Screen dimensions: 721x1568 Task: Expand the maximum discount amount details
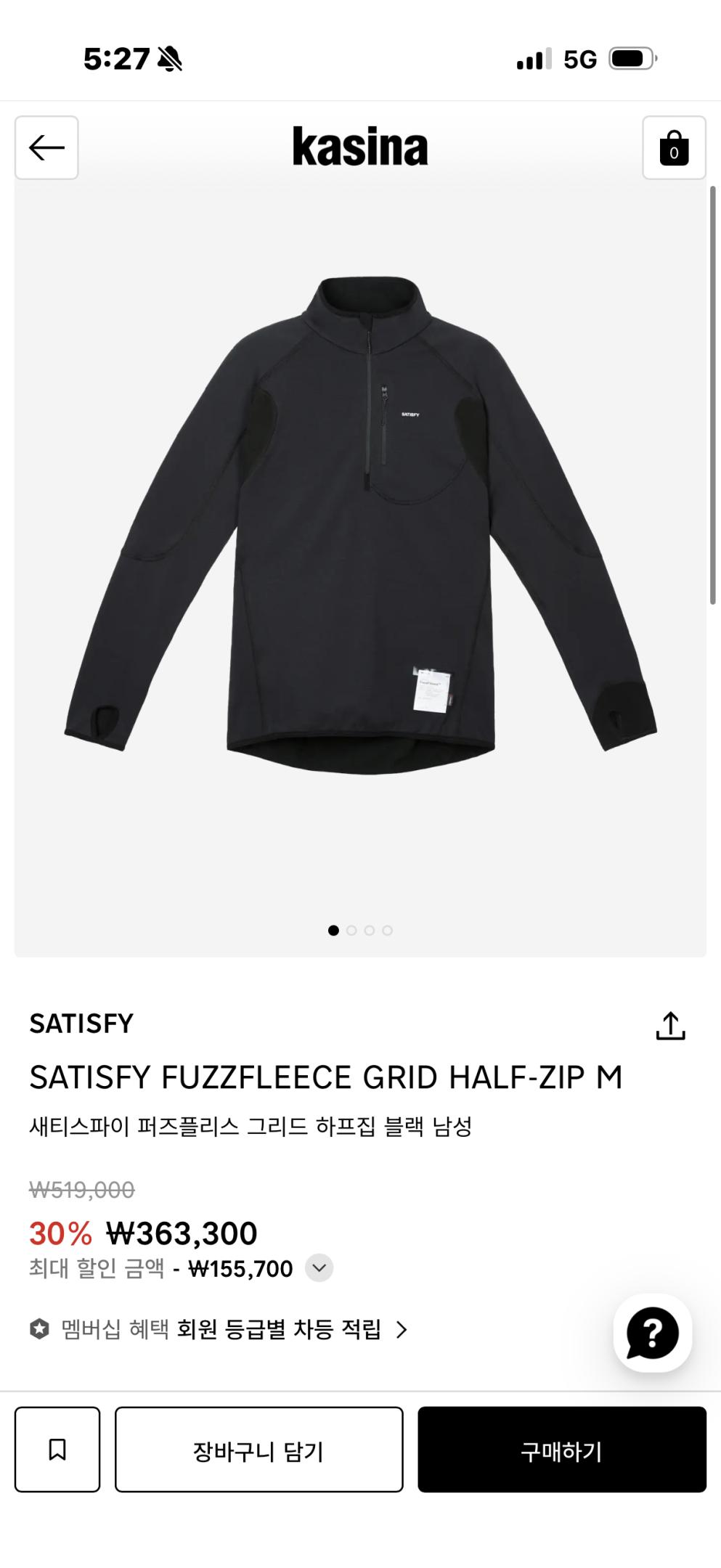pyautogui.click(x=319, y=1268)
